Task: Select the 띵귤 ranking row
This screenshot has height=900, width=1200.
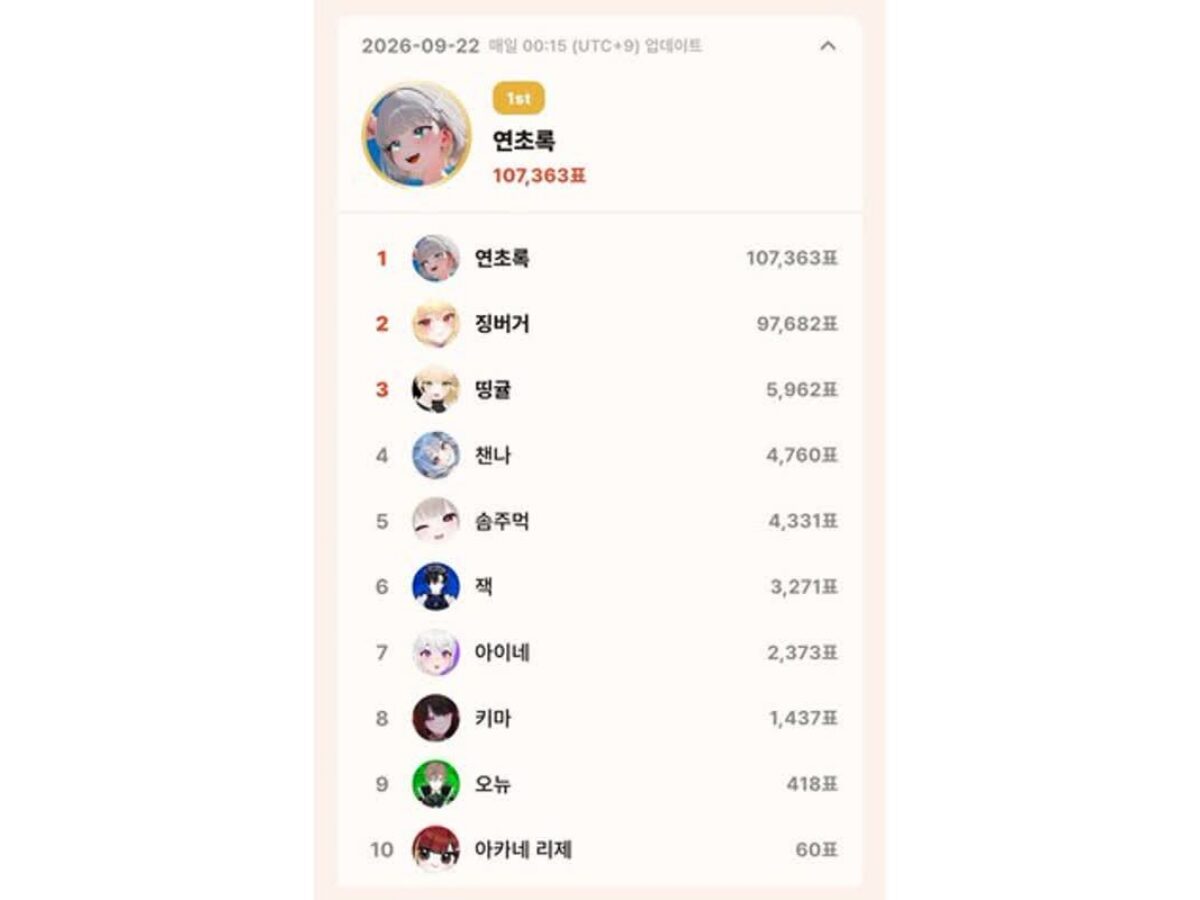Action: [x=600, y=390]
